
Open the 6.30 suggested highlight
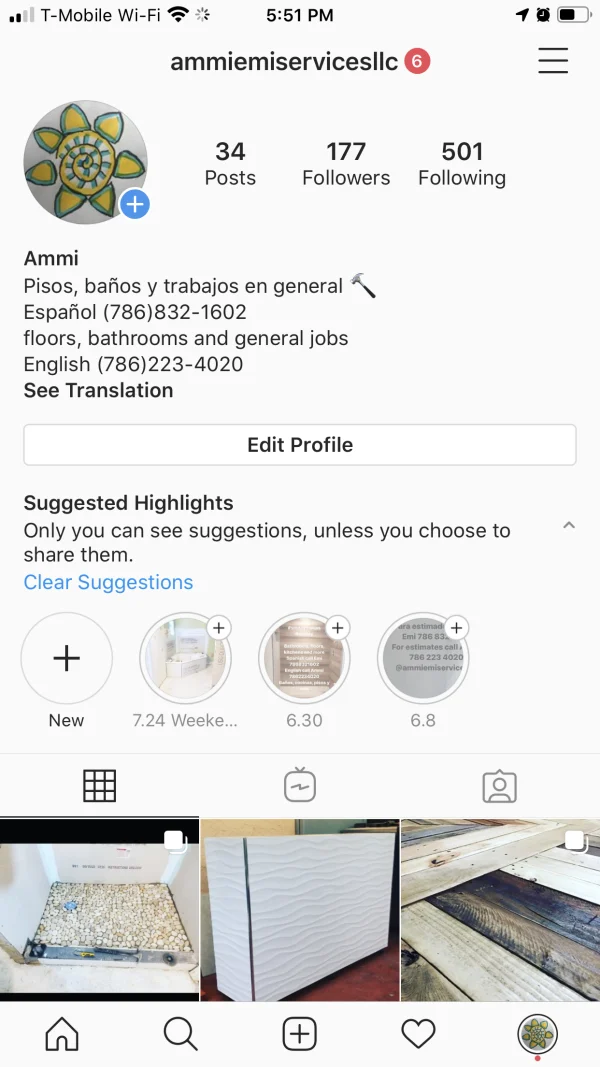(304, 659)
